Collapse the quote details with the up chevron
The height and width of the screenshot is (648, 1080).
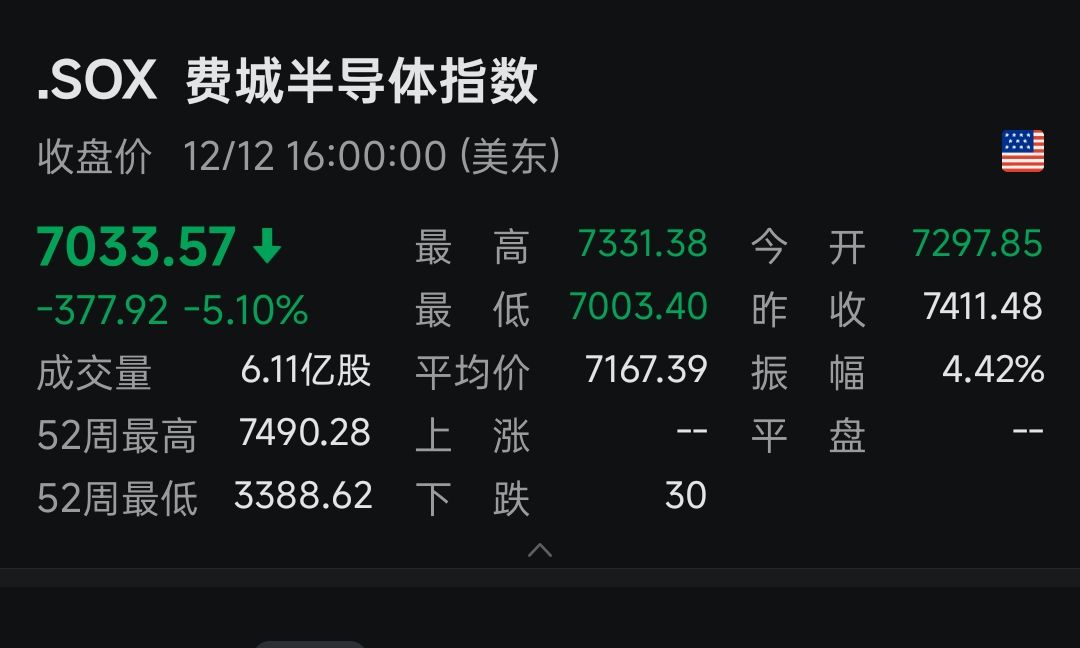coord(540,550)
